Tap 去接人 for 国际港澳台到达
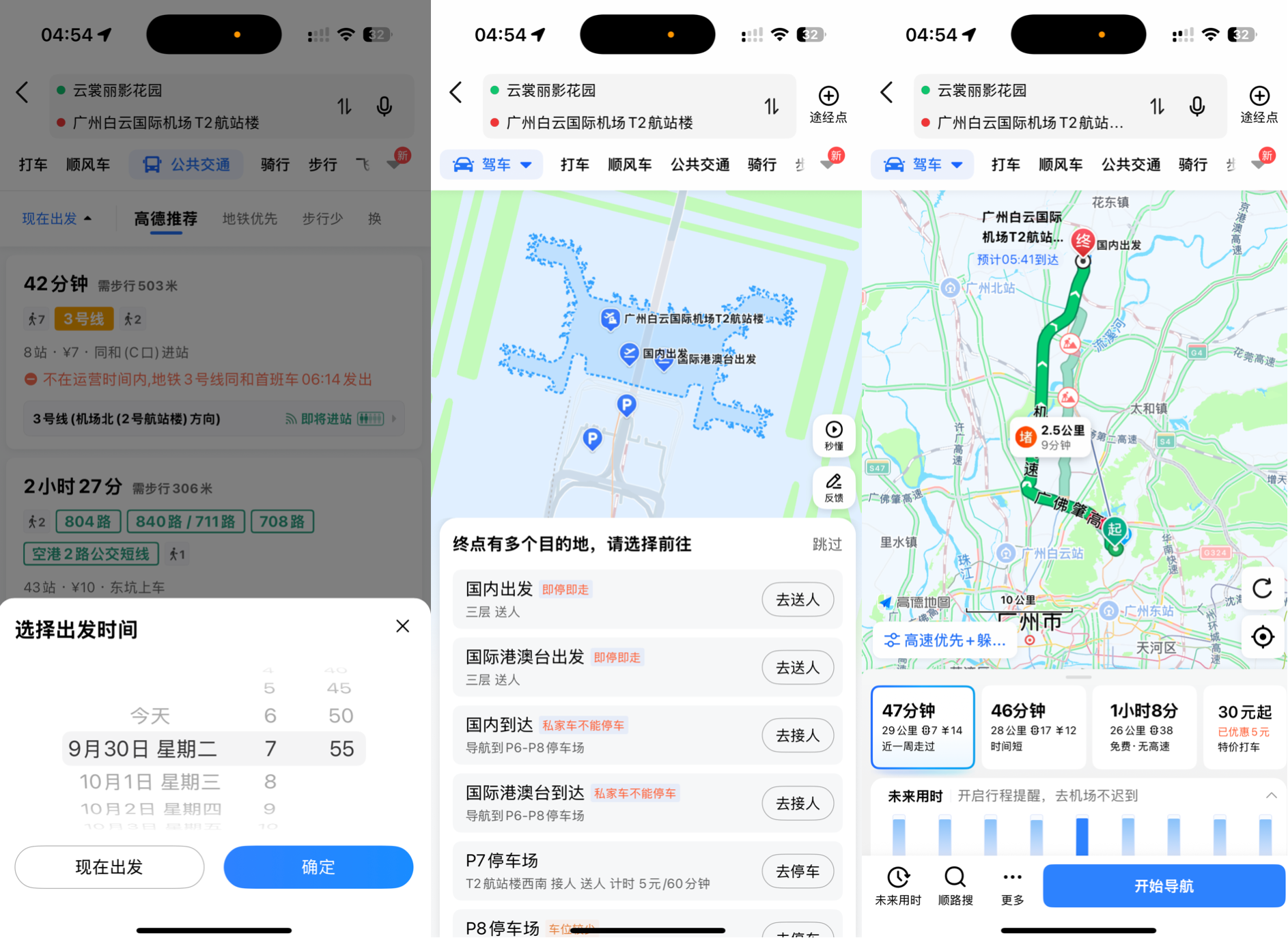1288x938 pixels. pos(797,803)
